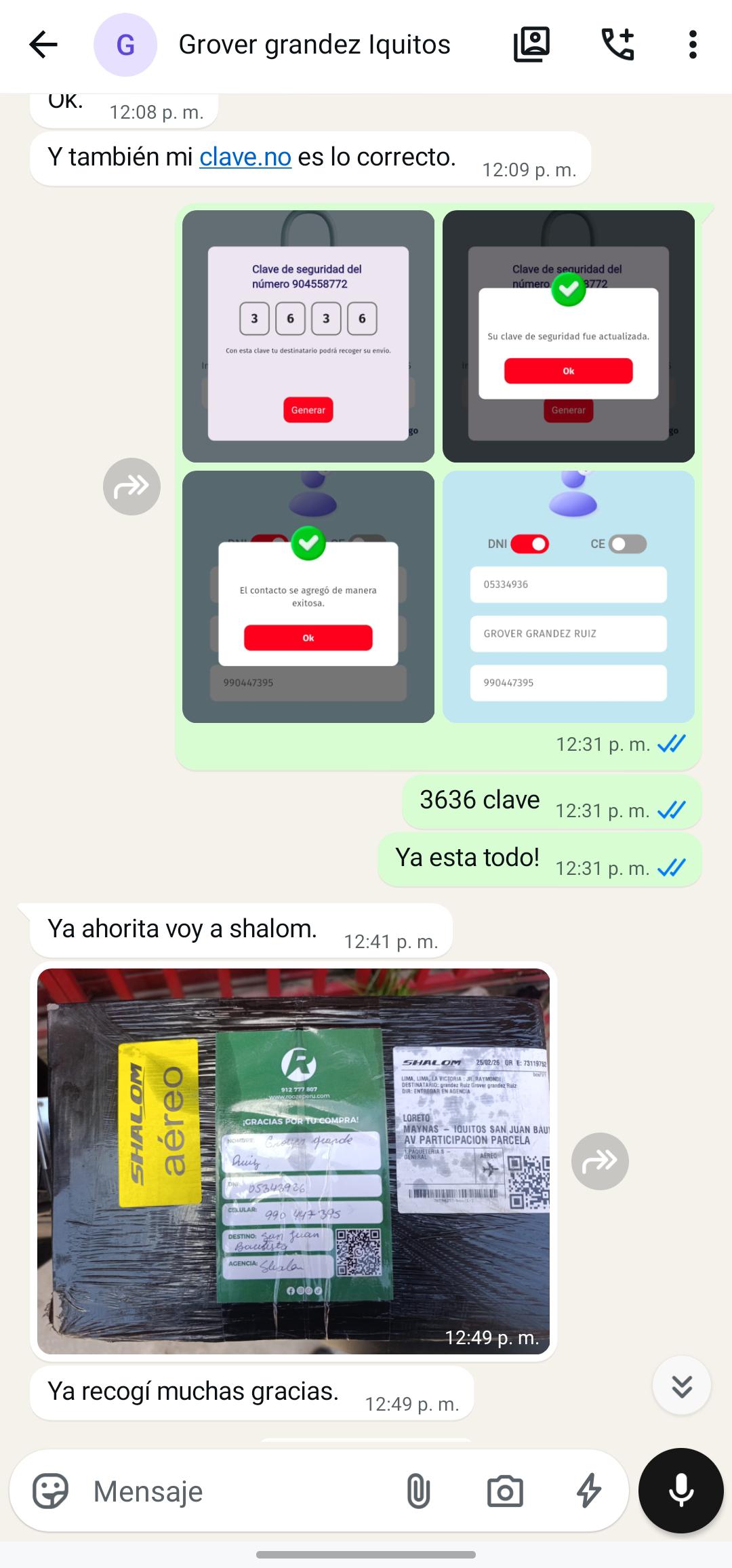
Task: Open the clave.no link
Action: pyautogui.click(x=245, y=157)
